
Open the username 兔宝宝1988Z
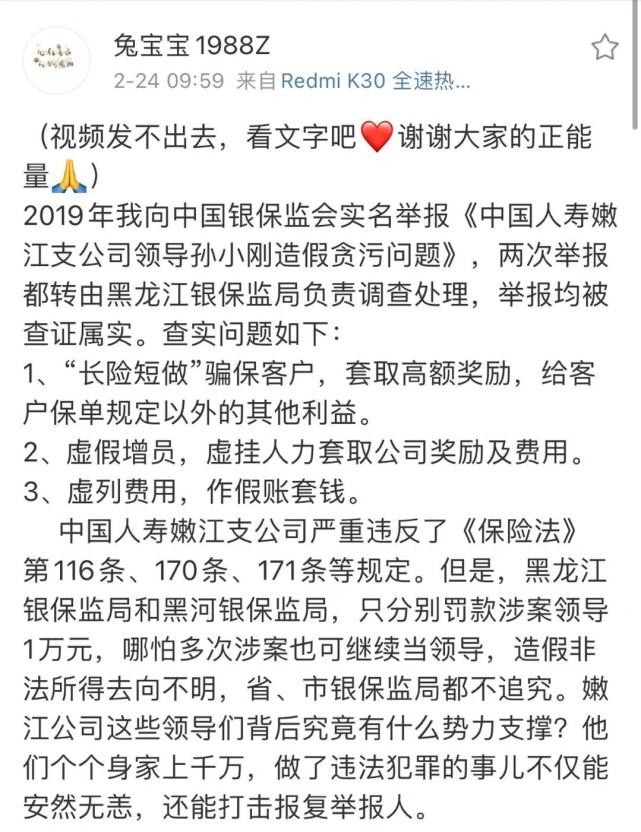(192, 45)
